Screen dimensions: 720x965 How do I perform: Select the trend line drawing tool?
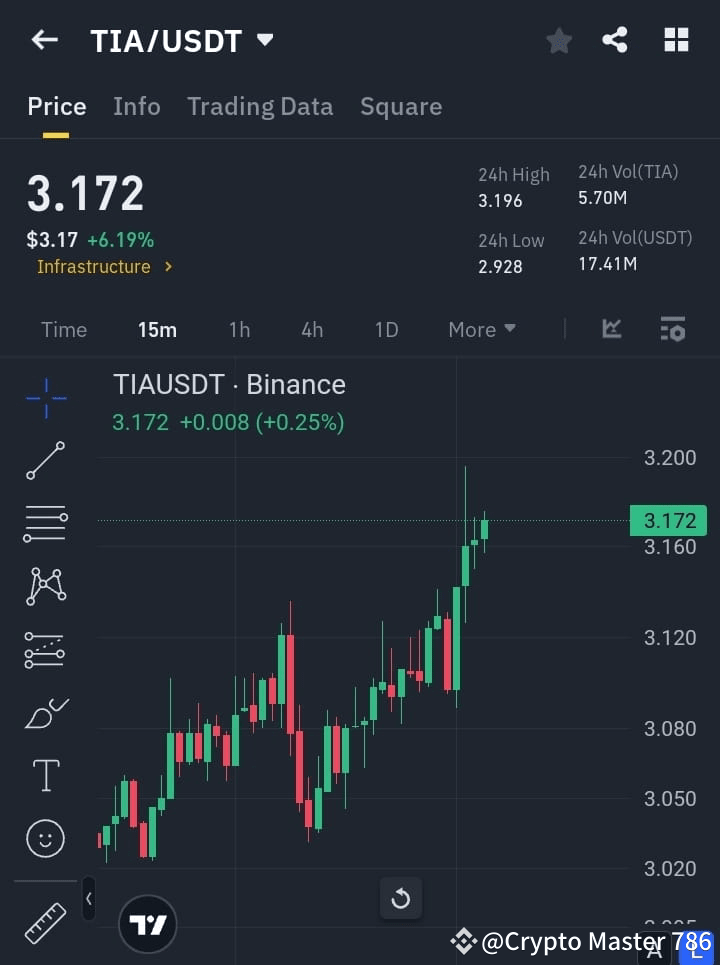(45, 461)
